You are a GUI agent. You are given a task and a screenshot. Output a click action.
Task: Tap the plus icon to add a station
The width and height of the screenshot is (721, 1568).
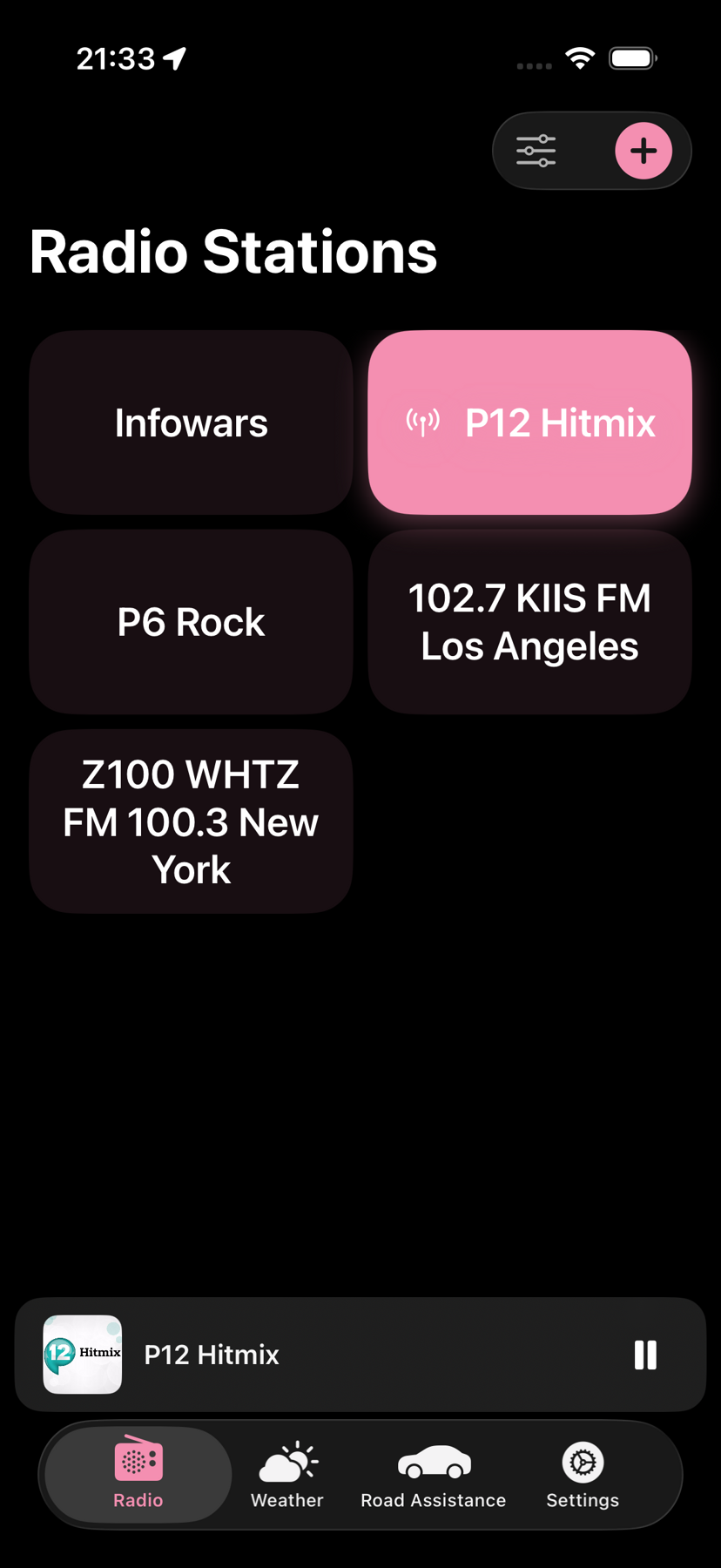(642, 150)
